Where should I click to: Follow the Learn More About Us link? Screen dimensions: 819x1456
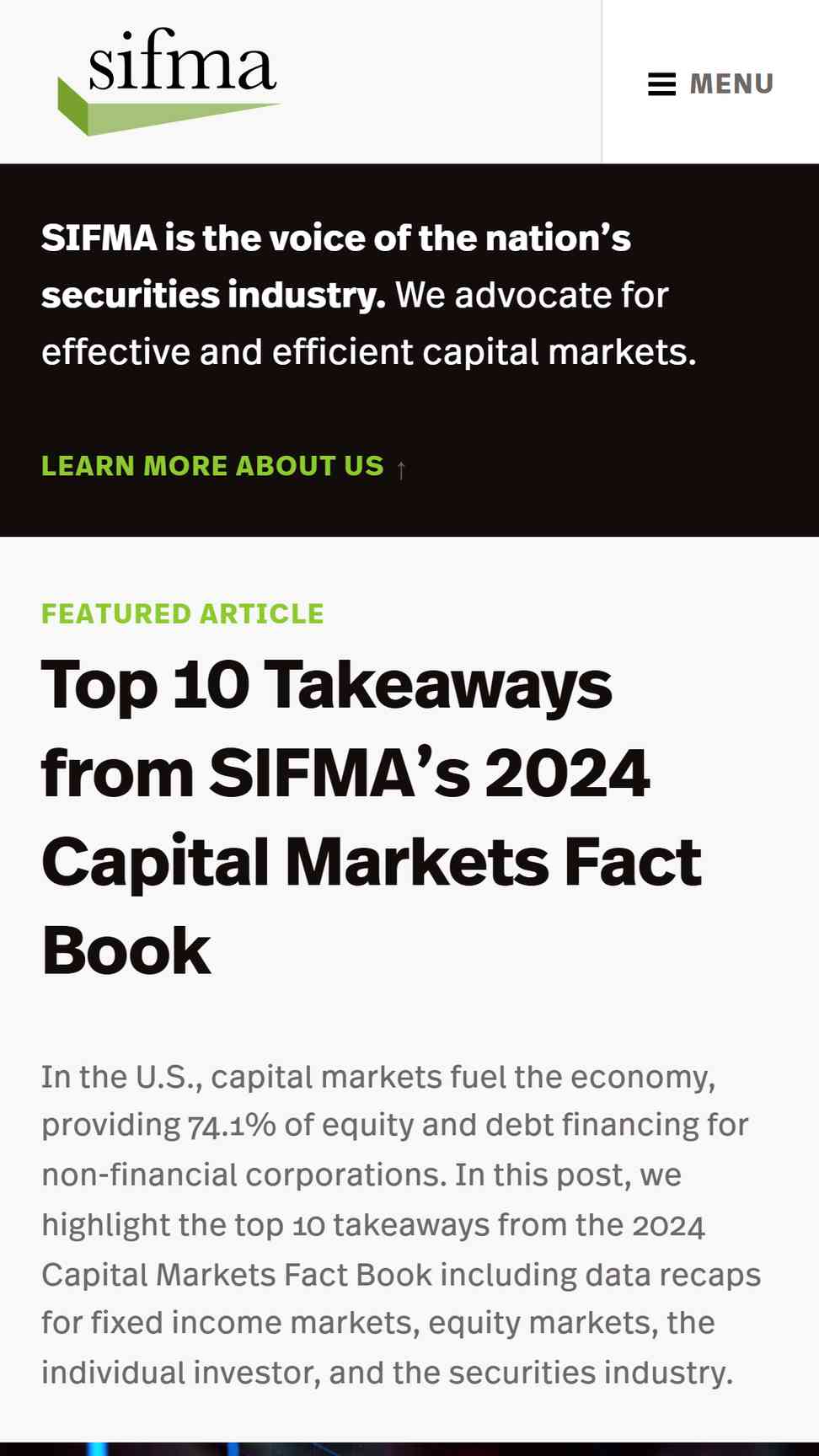pos(224,466)
